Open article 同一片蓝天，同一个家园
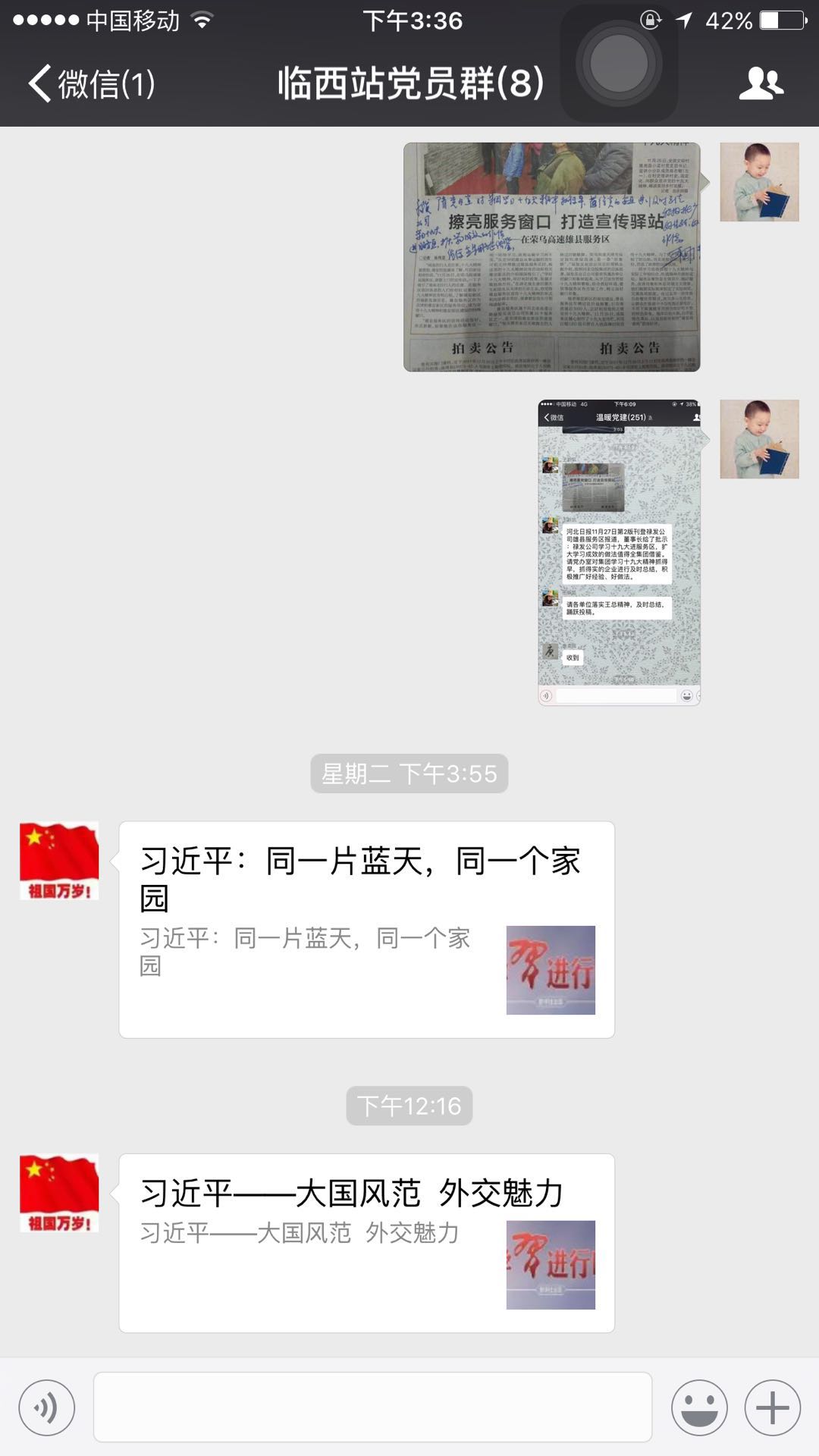Viewport: 819px width, 1456px height. 366,929
